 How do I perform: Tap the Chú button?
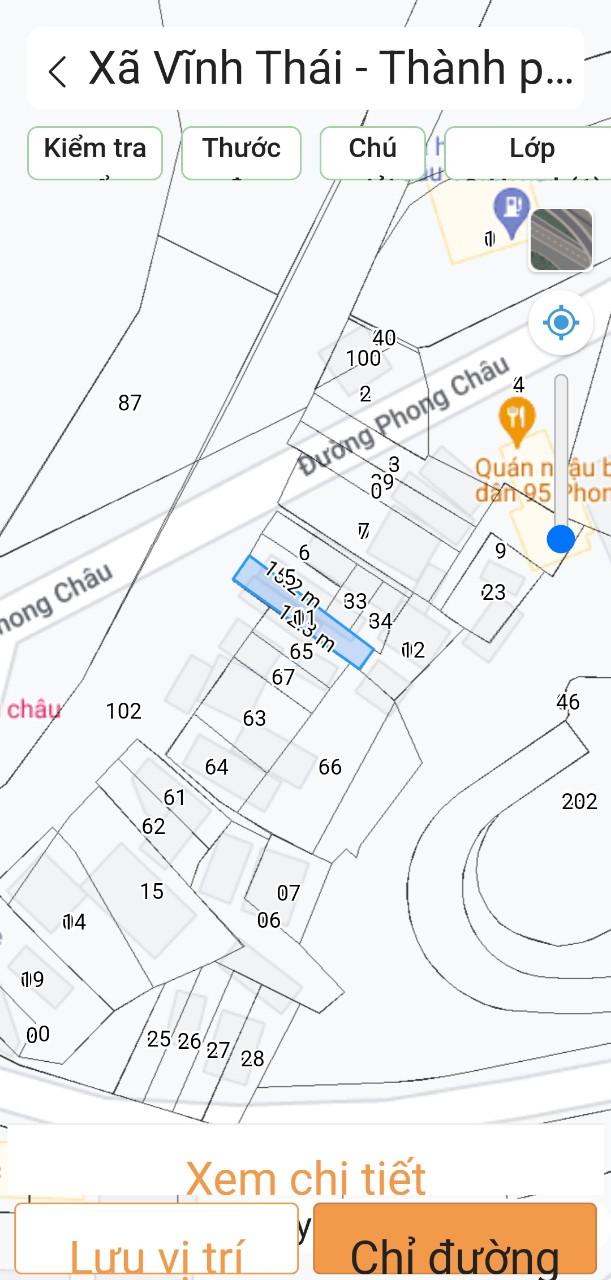372,152
